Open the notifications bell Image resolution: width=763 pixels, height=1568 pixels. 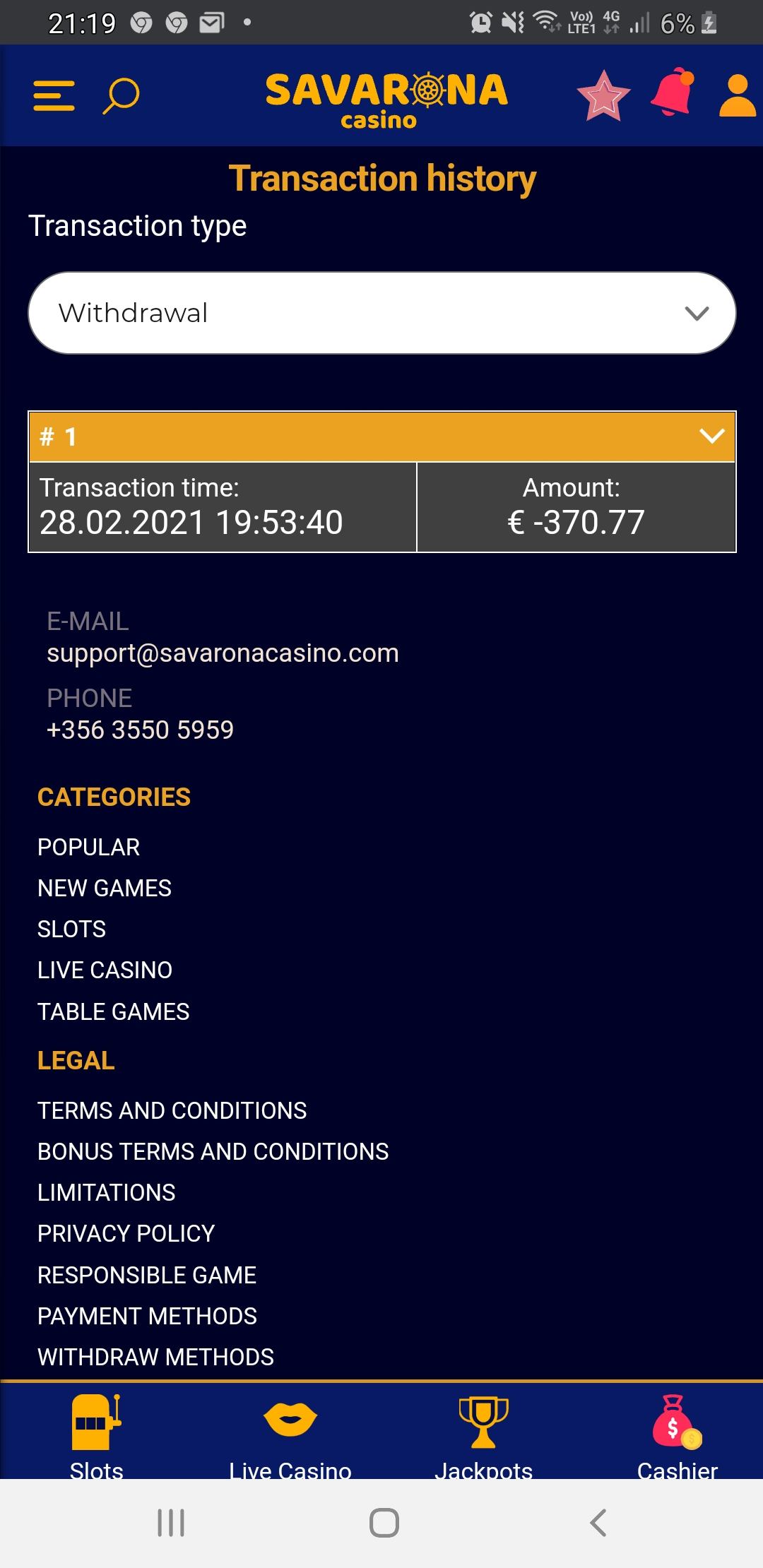click(672, 93)
